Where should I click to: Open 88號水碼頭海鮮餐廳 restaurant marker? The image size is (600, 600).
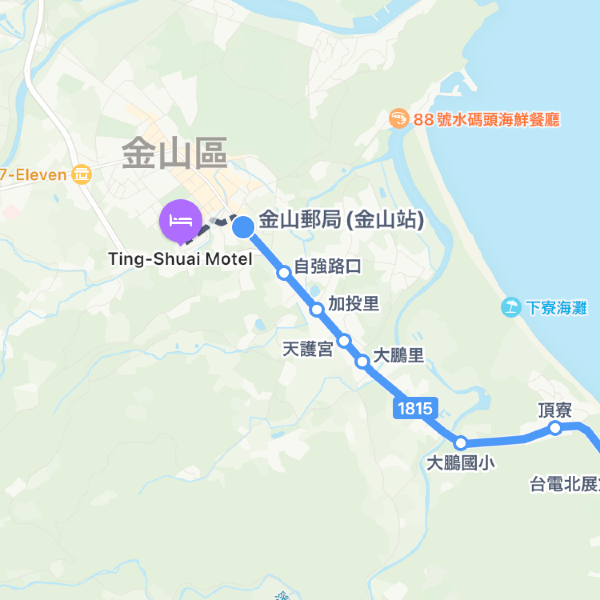399,119
